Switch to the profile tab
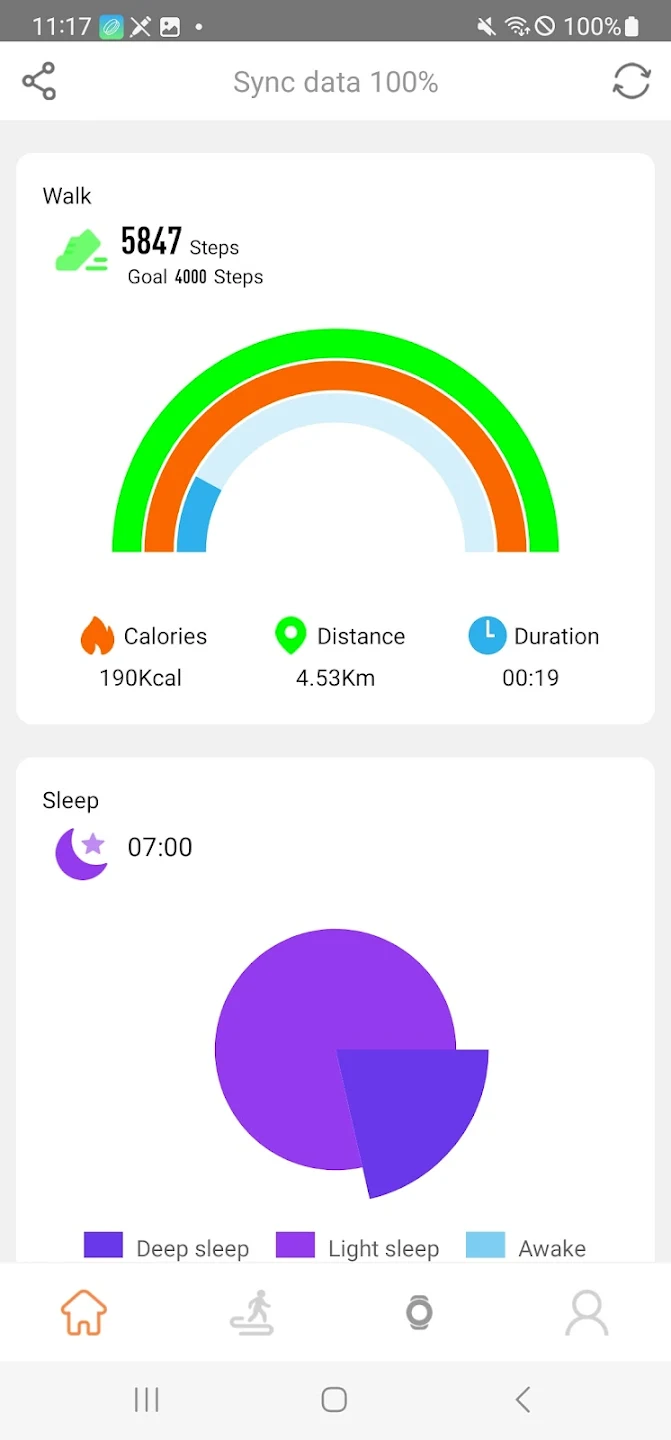Viewport: 671px width, 1440px height. (586, 1312)
